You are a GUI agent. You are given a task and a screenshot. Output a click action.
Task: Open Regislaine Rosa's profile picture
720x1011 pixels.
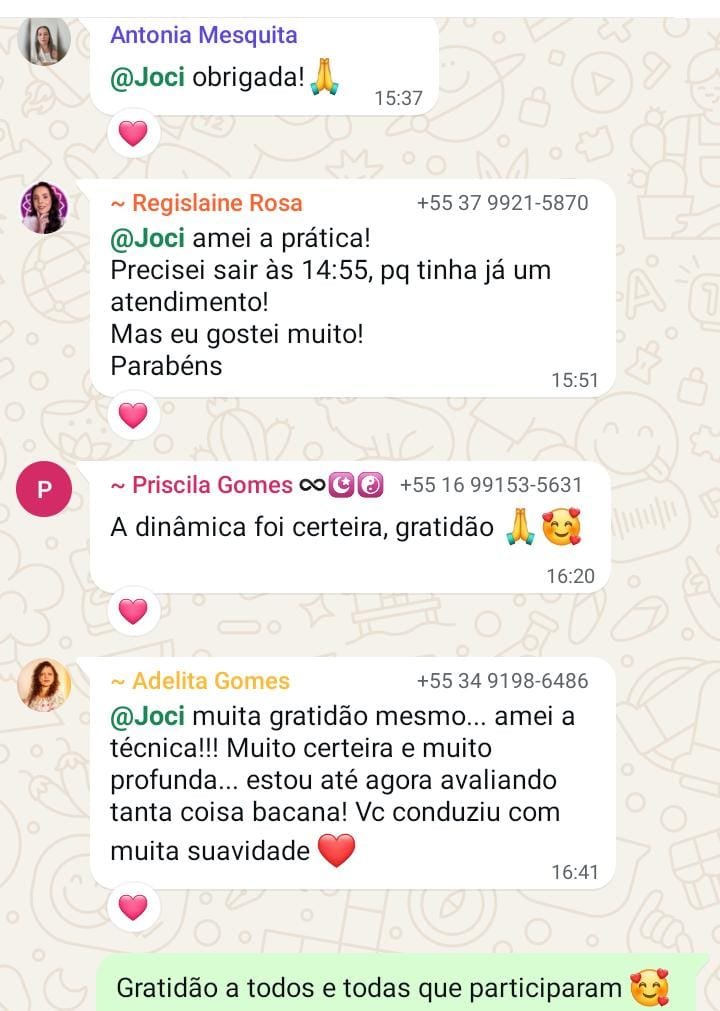pyautogui.click(x=44, y=208)
